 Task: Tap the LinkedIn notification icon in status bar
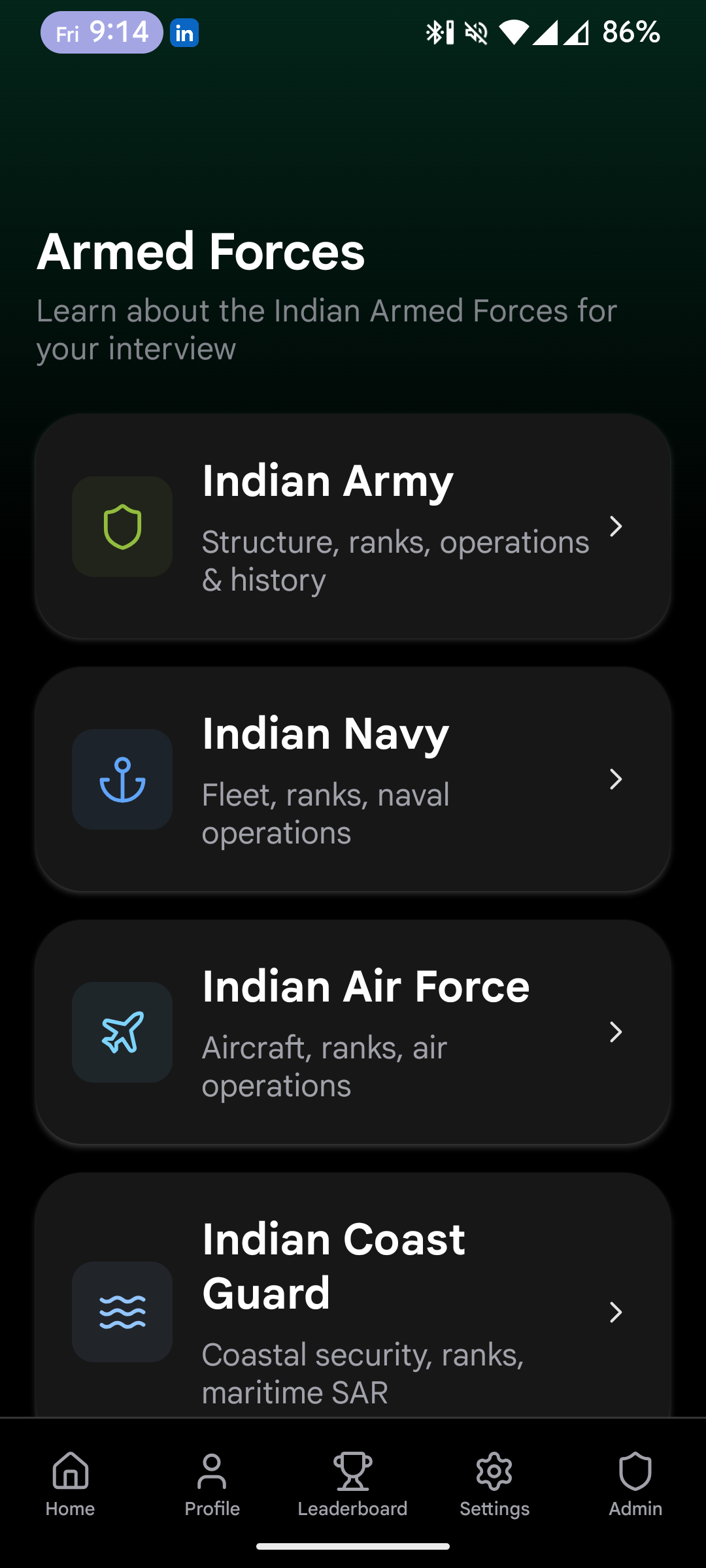point(183,33)
